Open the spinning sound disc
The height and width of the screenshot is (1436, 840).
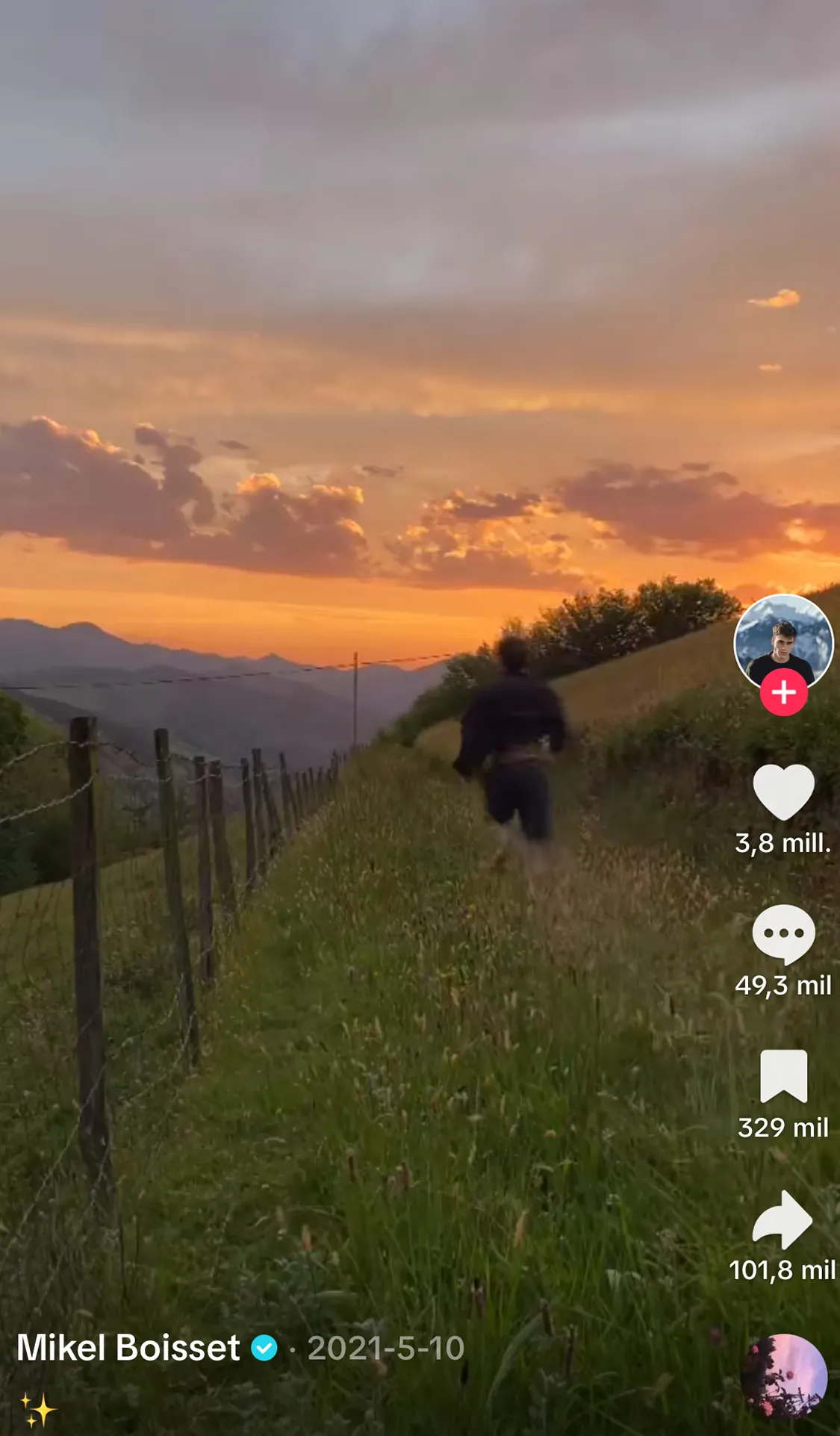pos(783,1376)
